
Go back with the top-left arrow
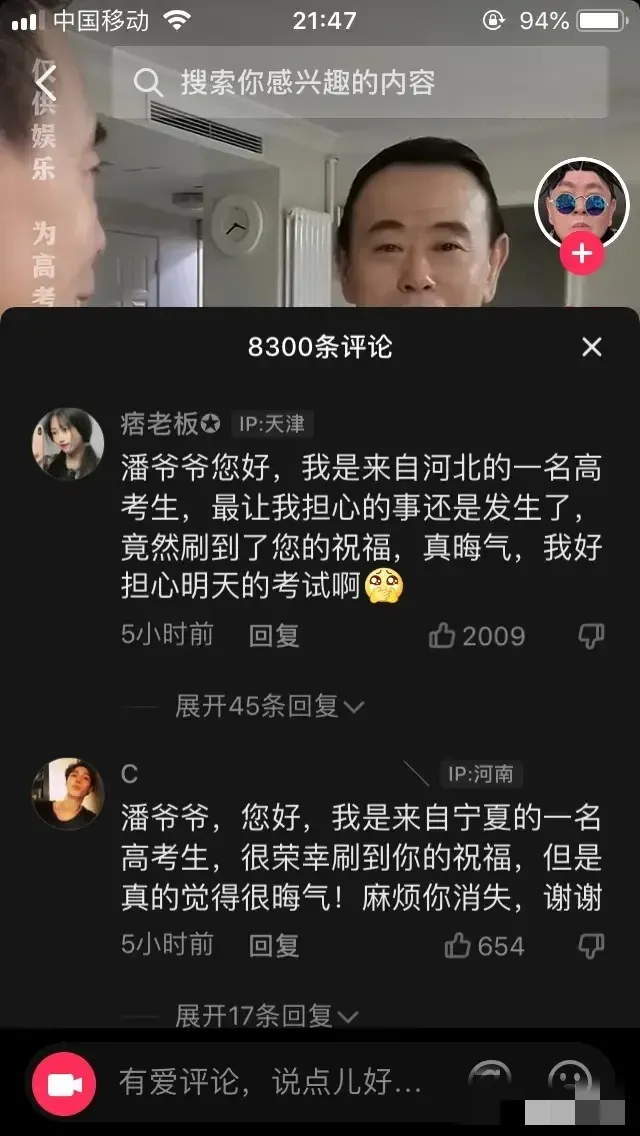[45, 82]
